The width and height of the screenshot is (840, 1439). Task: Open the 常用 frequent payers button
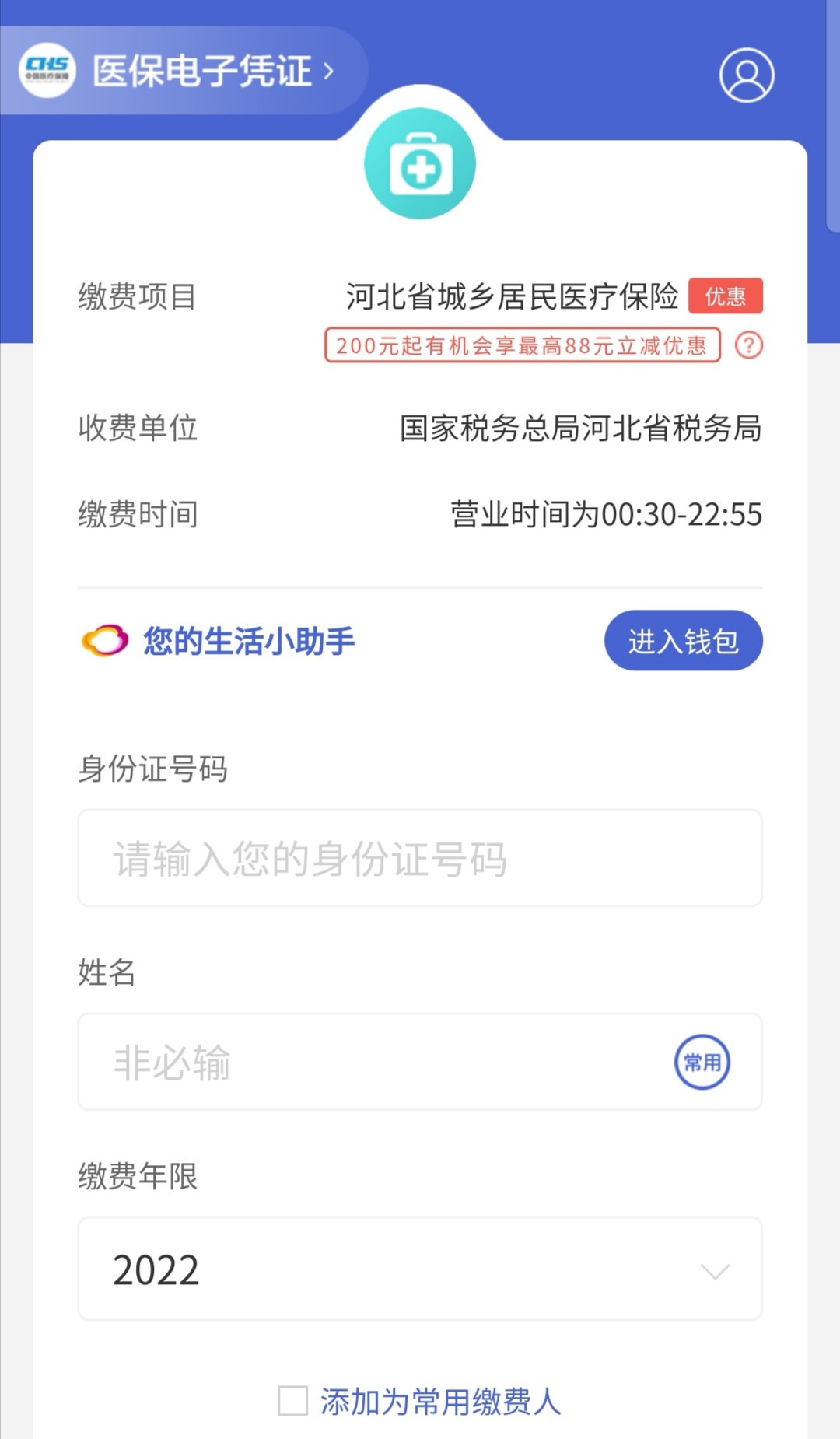[702, 1062]
